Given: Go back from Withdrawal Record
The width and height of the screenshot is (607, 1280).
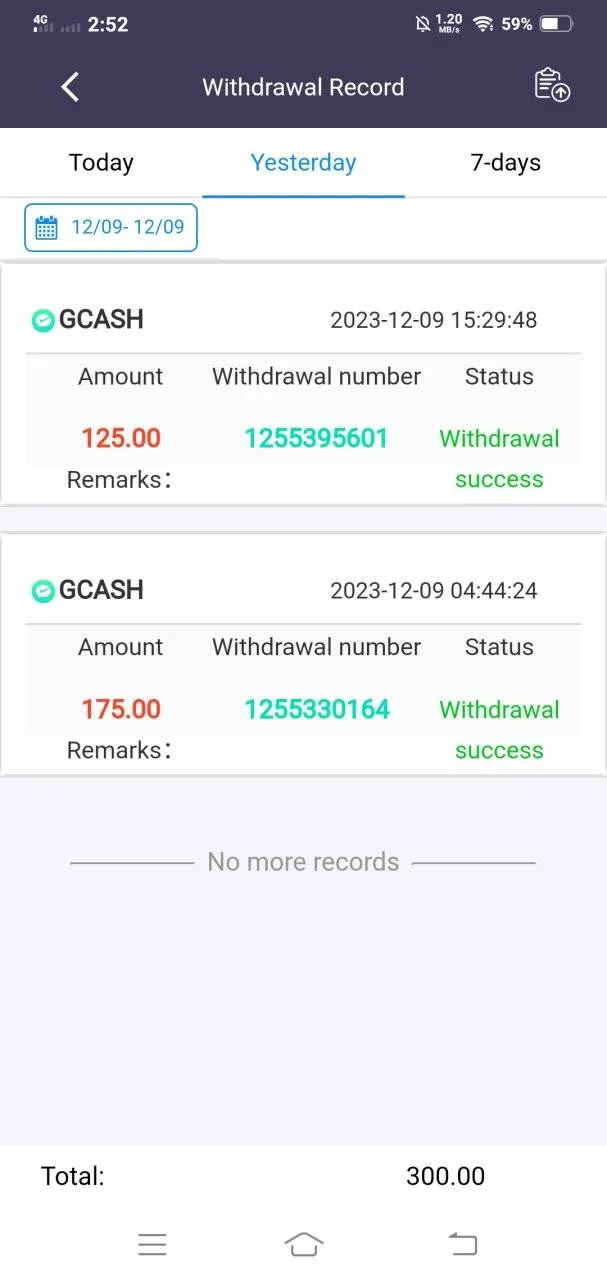Looking at the screenshot, I should tap(70, 87).
